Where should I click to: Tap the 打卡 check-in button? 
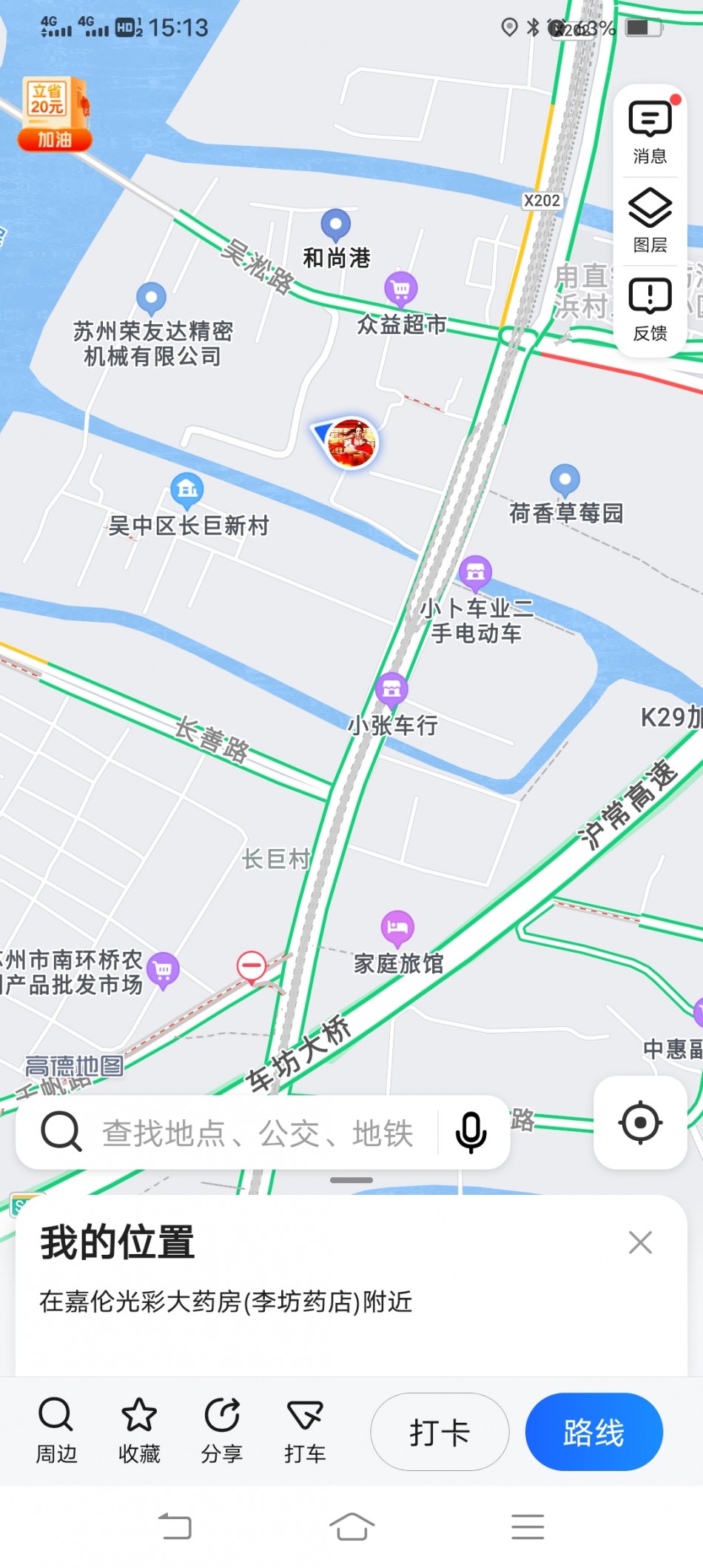click(440, 1432)
